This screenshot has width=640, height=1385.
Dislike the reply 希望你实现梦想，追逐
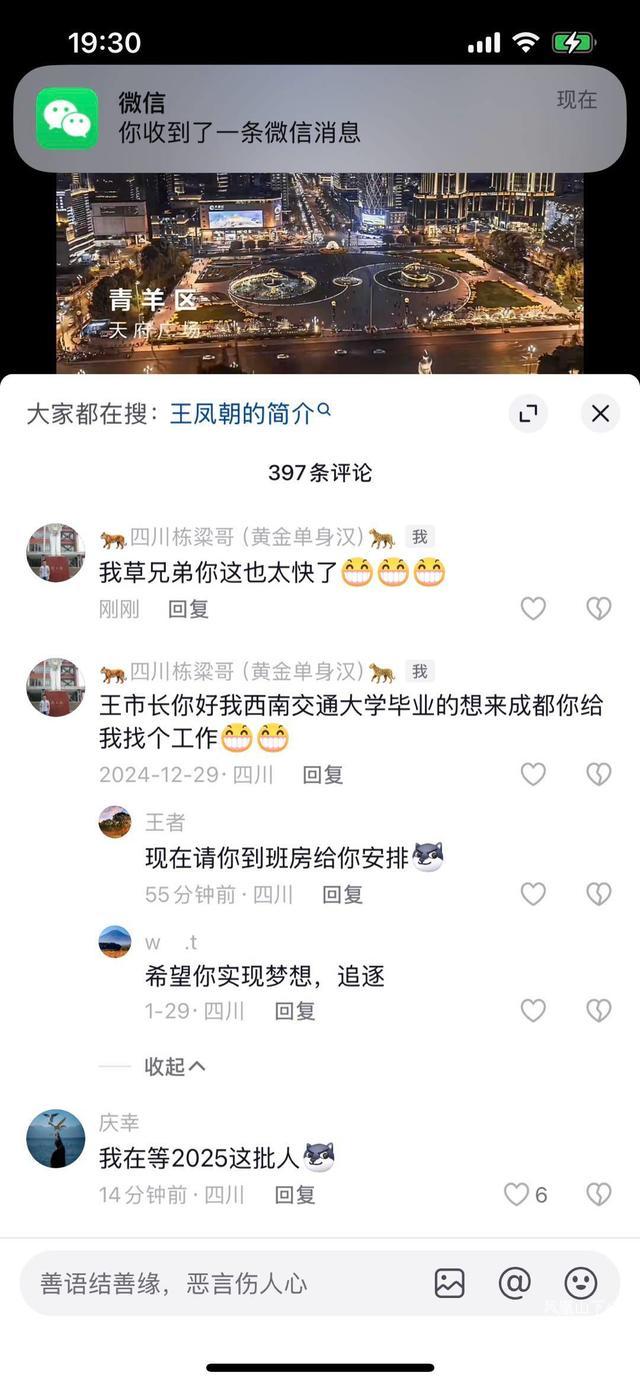pyautogui.click(x=598, y=1011)
